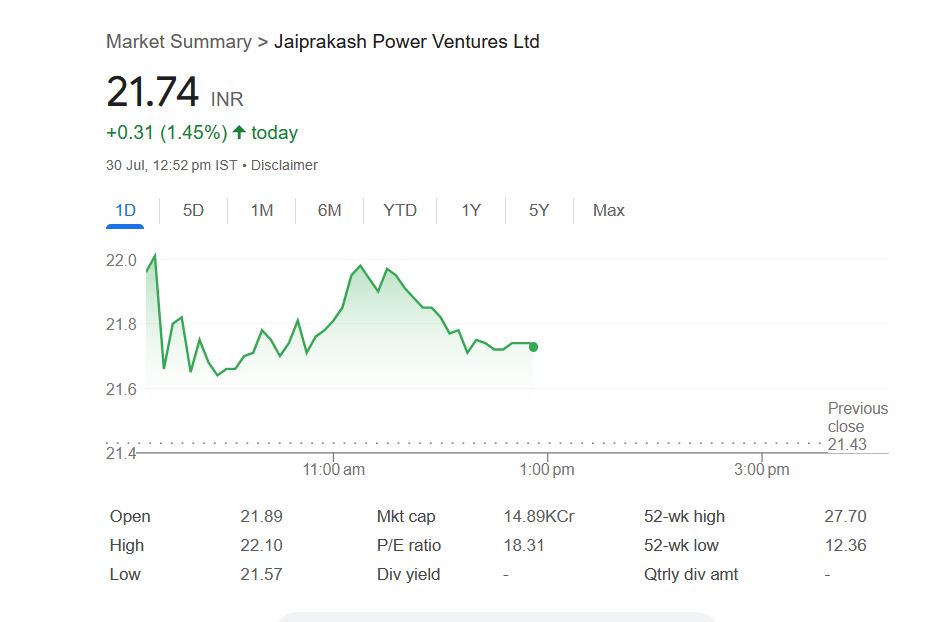The width and height of the screenshot is (952, 622).
Task: Switch chart to YTD view
Action: click(x=400, y=210)
